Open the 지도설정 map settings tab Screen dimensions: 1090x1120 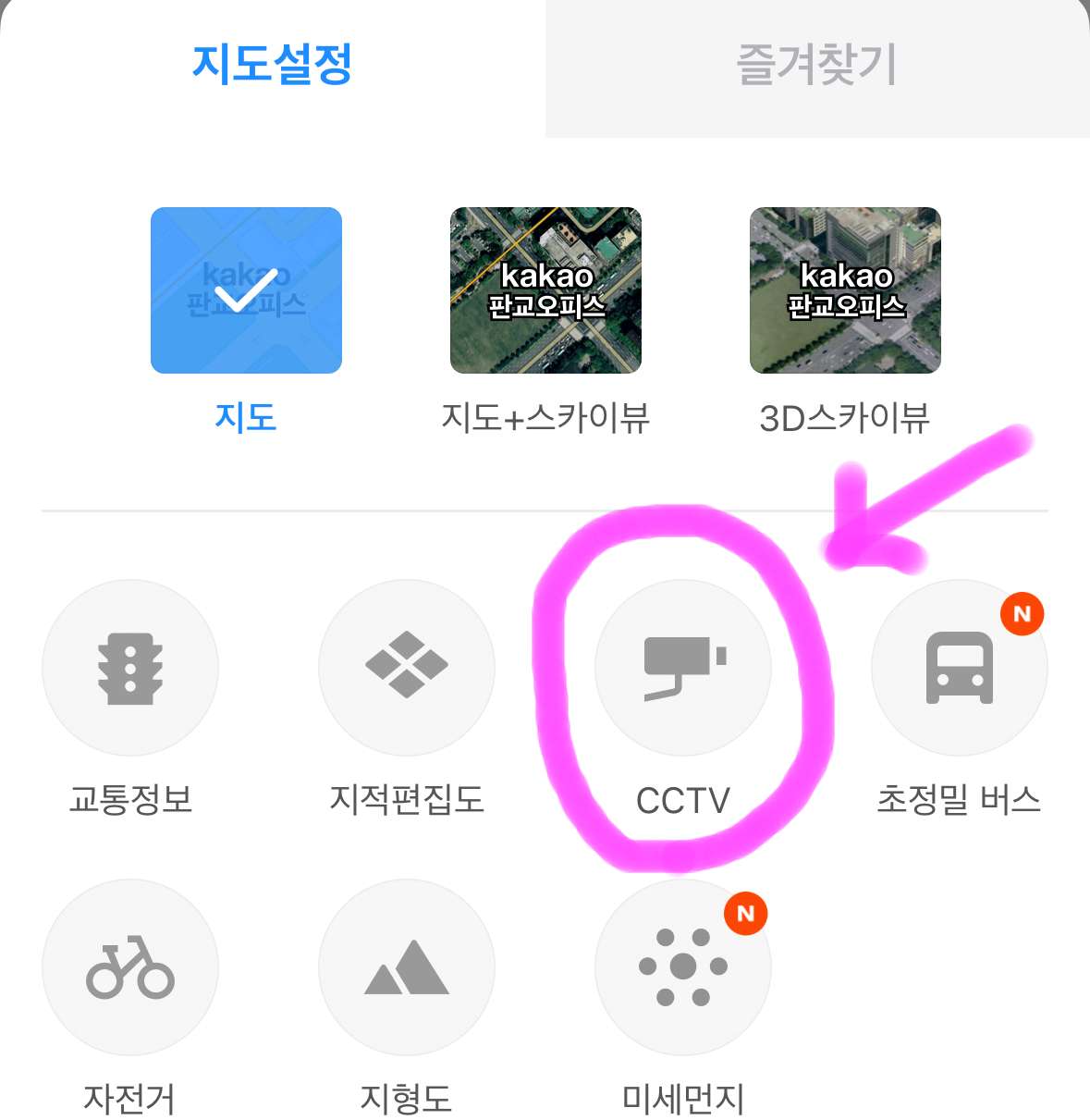tap(273, 57)
